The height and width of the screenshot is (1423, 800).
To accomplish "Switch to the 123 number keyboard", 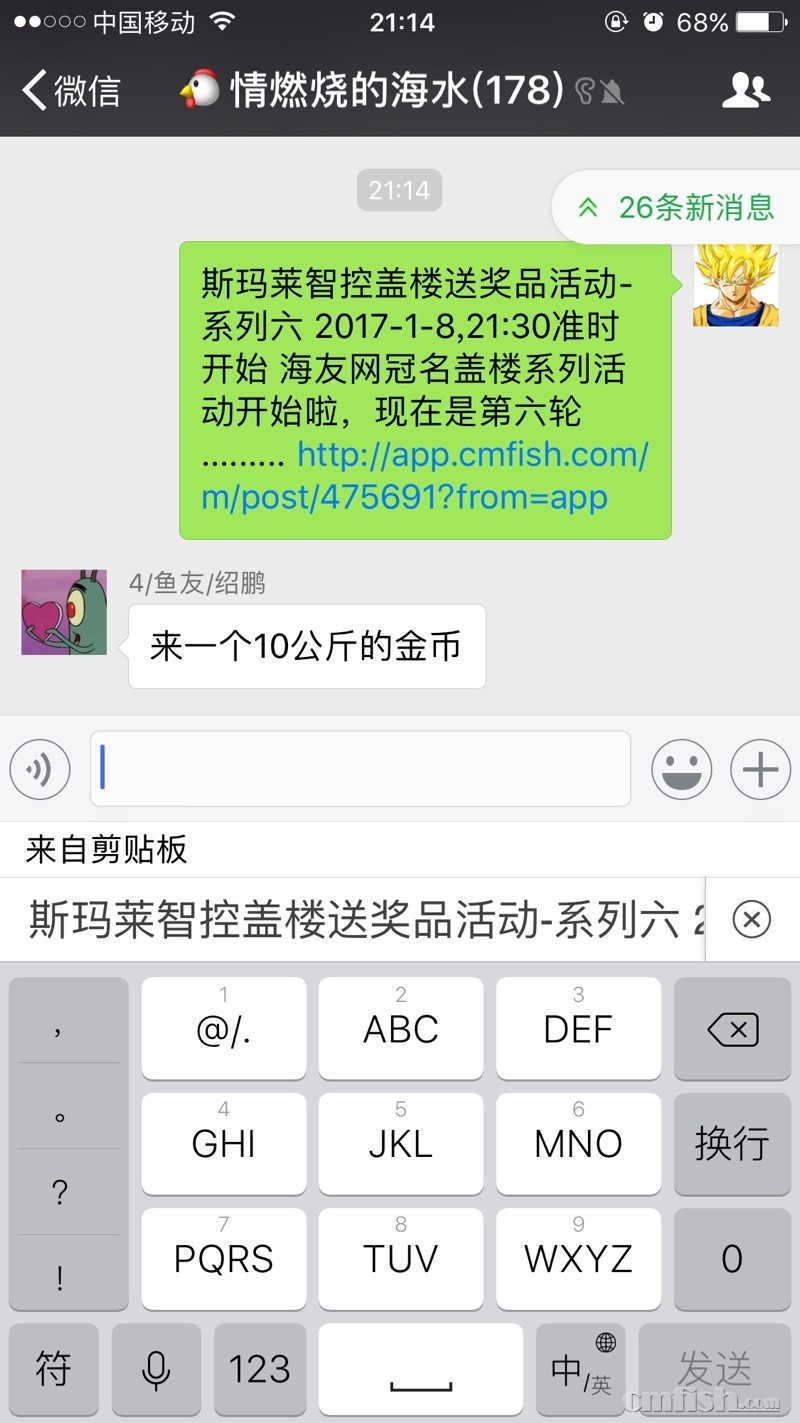I will click(x=259, y=1369).
